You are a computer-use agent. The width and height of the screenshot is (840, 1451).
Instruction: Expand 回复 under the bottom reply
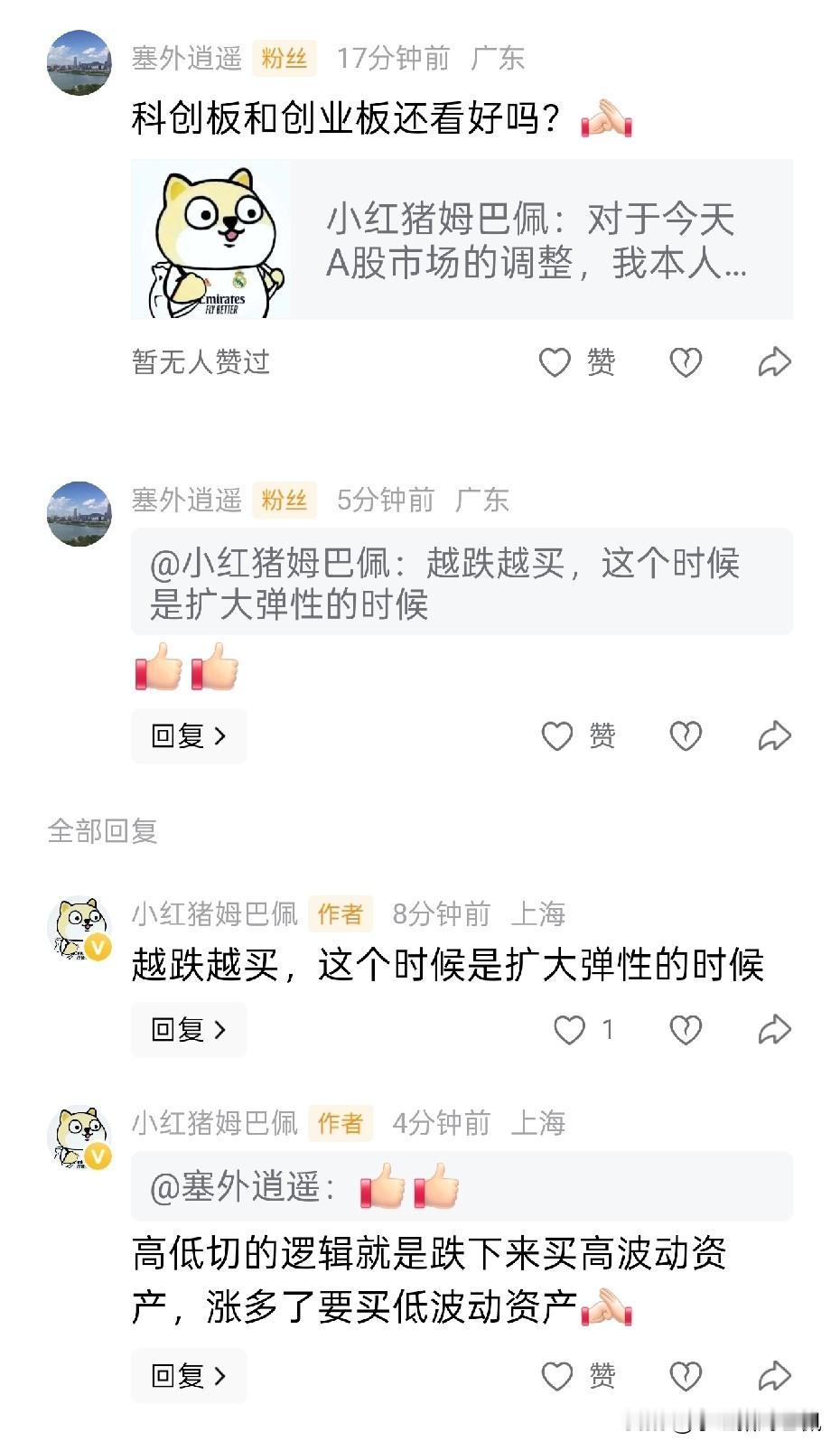click(189, 1376)
